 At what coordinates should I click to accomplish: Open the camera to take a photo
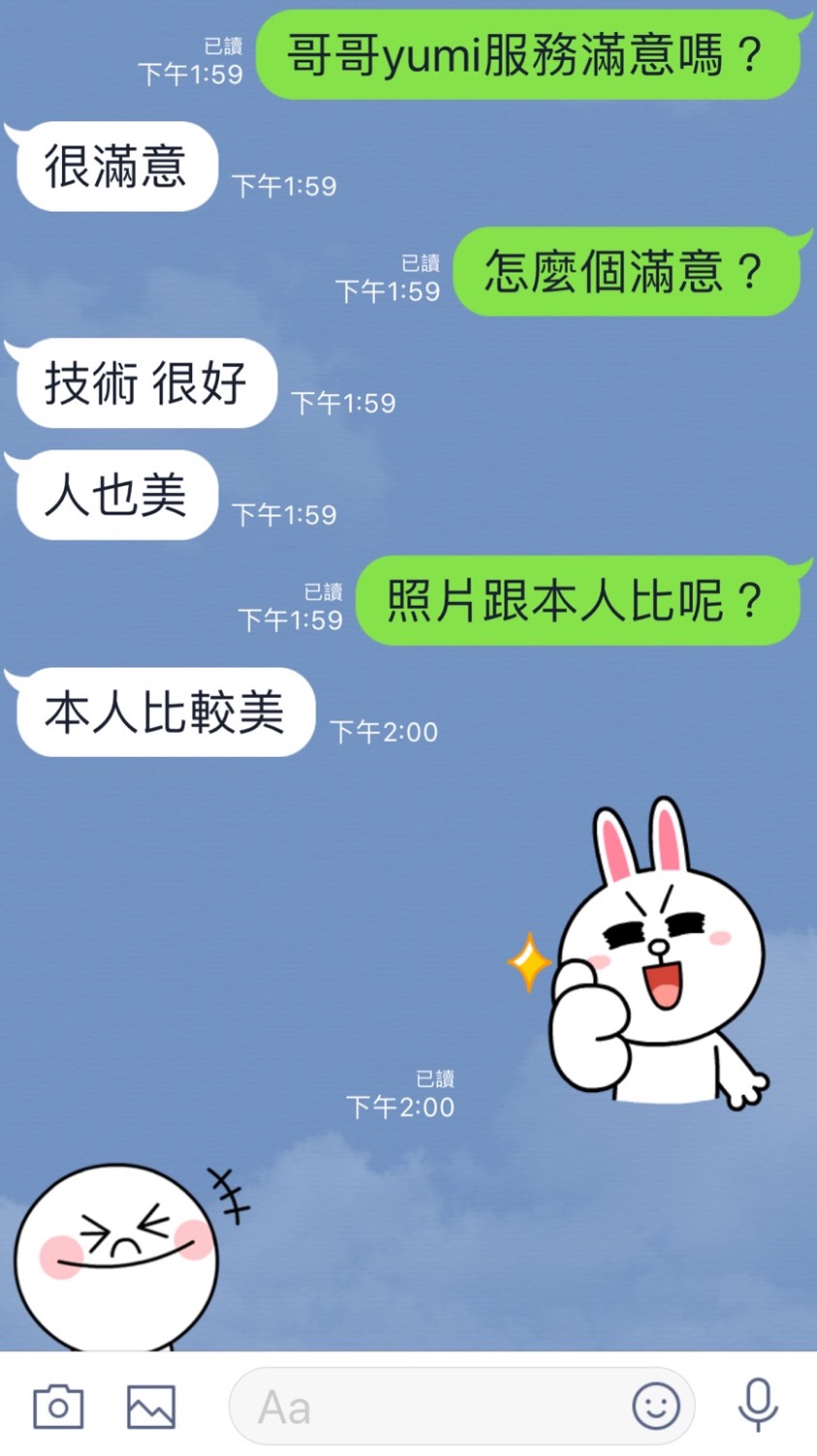[57, 1405]
